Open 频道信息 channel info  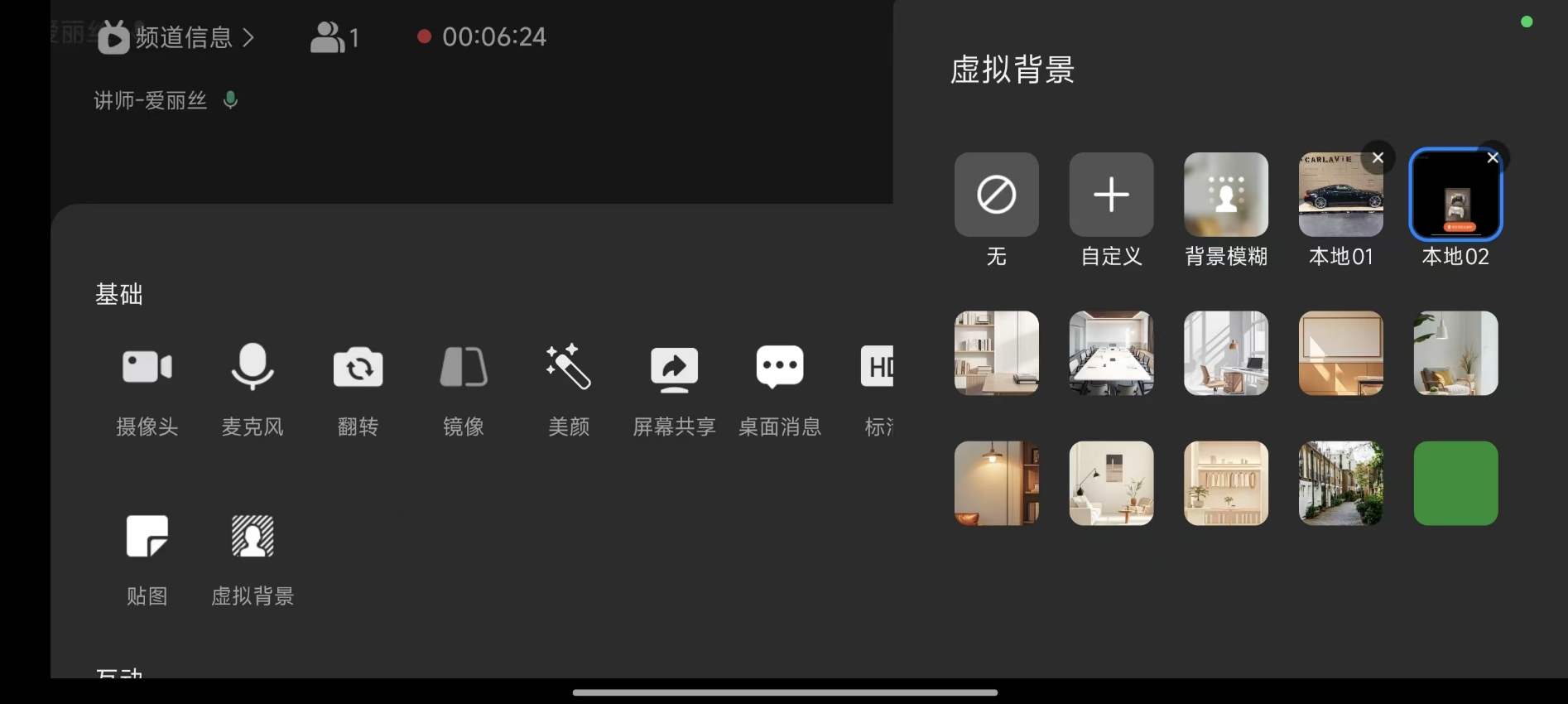tap(176, 37)
